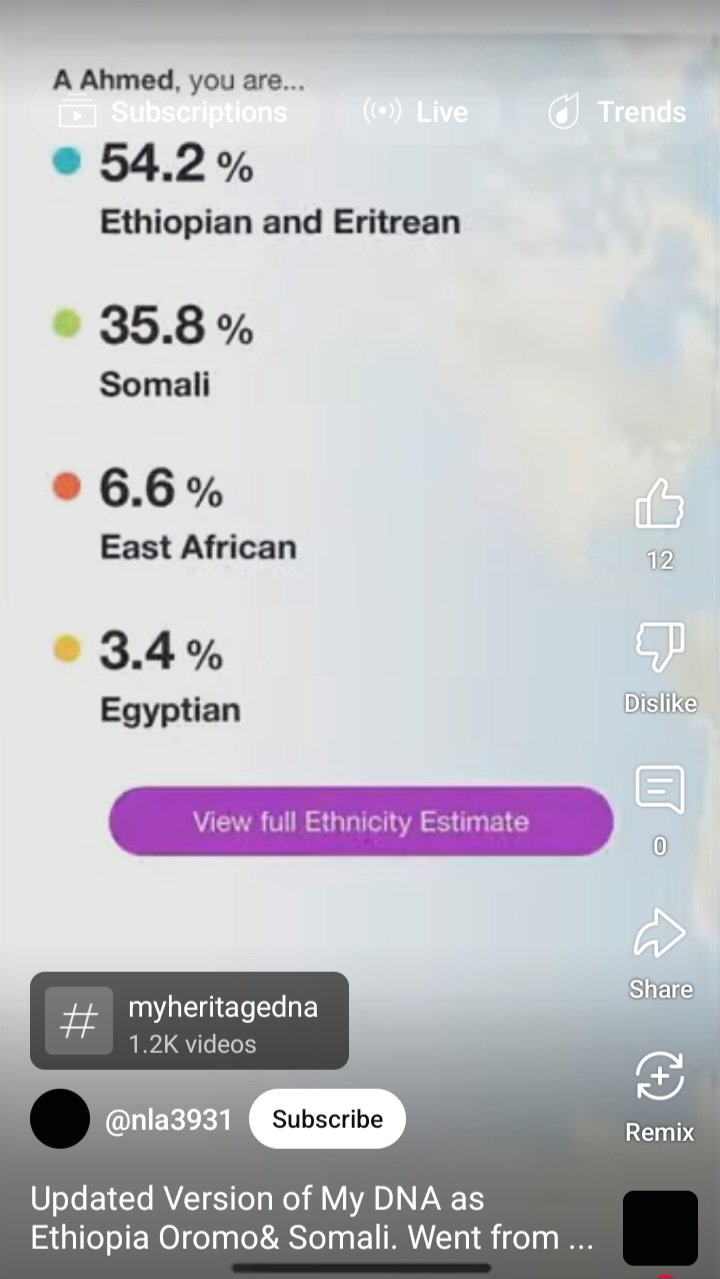Open the myheritagedna hashtag
720x1279 pixels.
click(x=189, y=1021)
